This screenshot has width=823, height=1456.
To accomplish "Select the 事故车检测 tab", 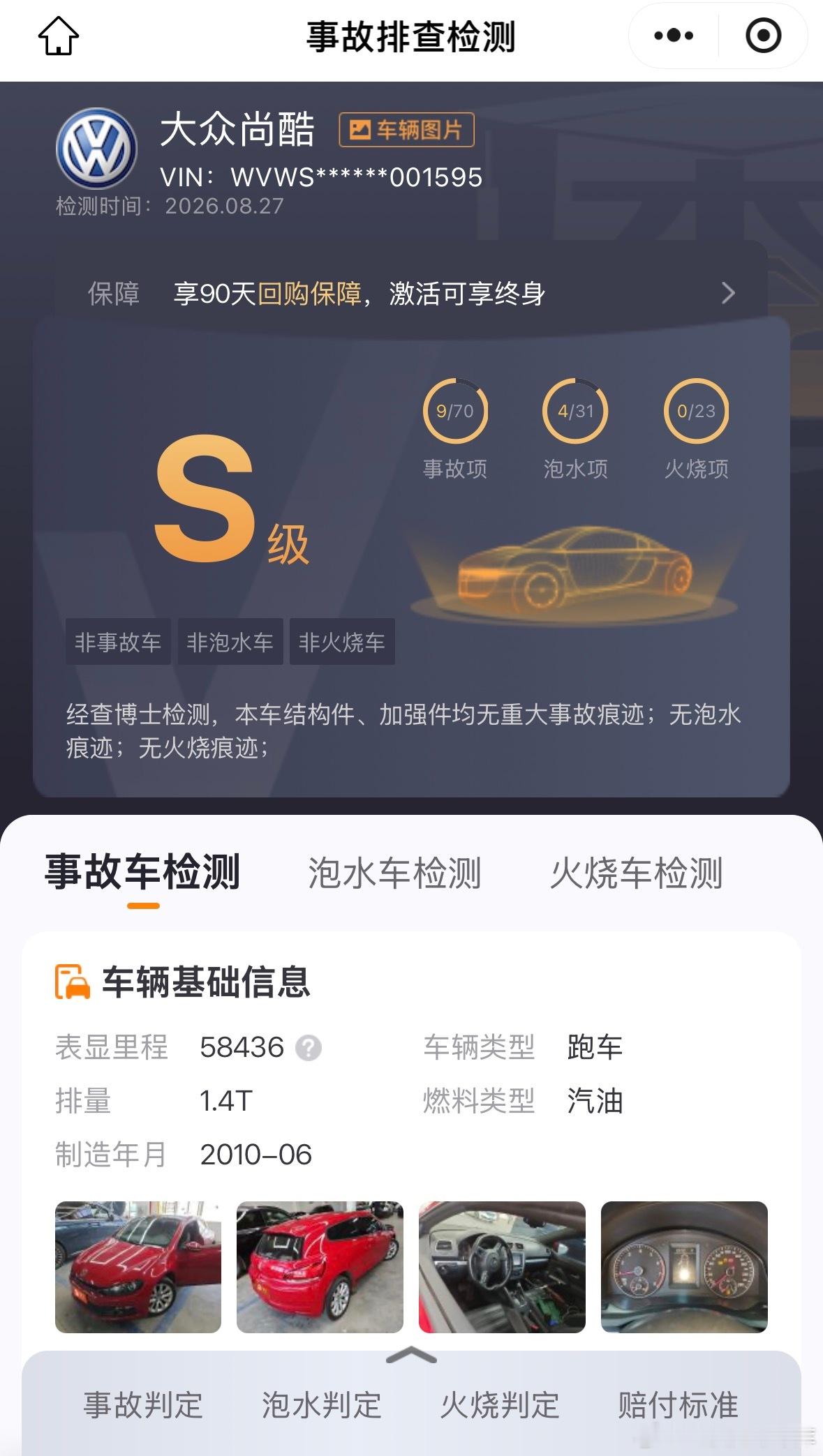I will coord(142,873).
